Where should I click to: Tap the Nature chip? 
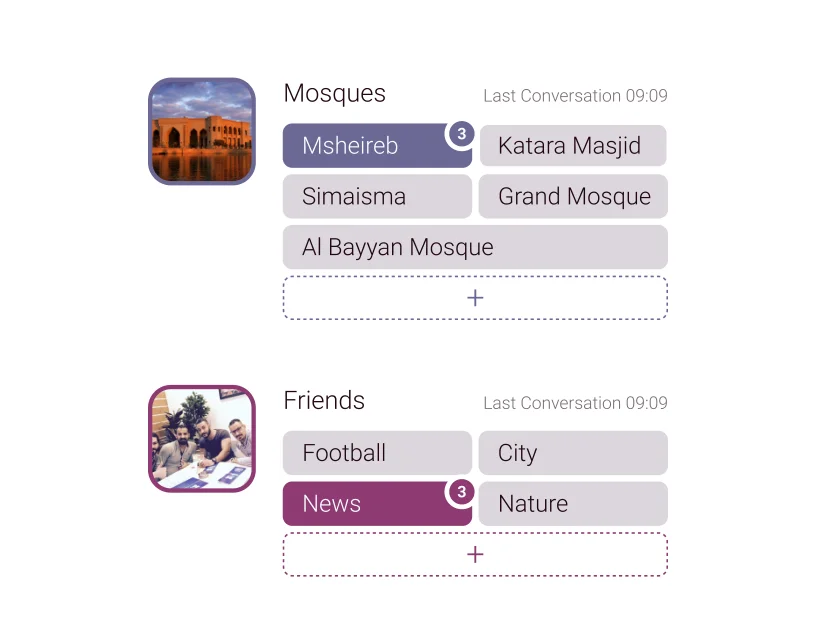pos(573,504)
